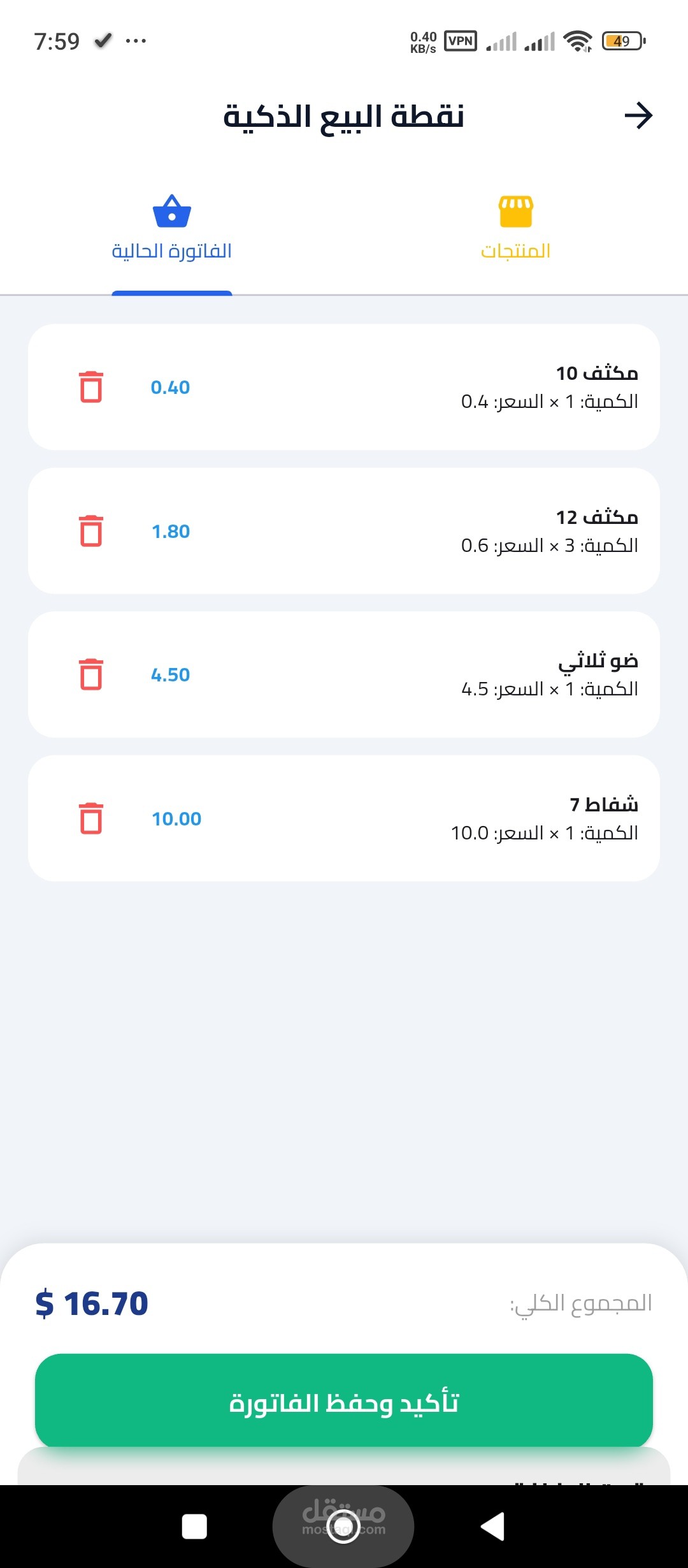The height and width of the screenshot is (1568, 688).
Task: Open recent apps from the navigation bar
Action: pos(194,1527)
